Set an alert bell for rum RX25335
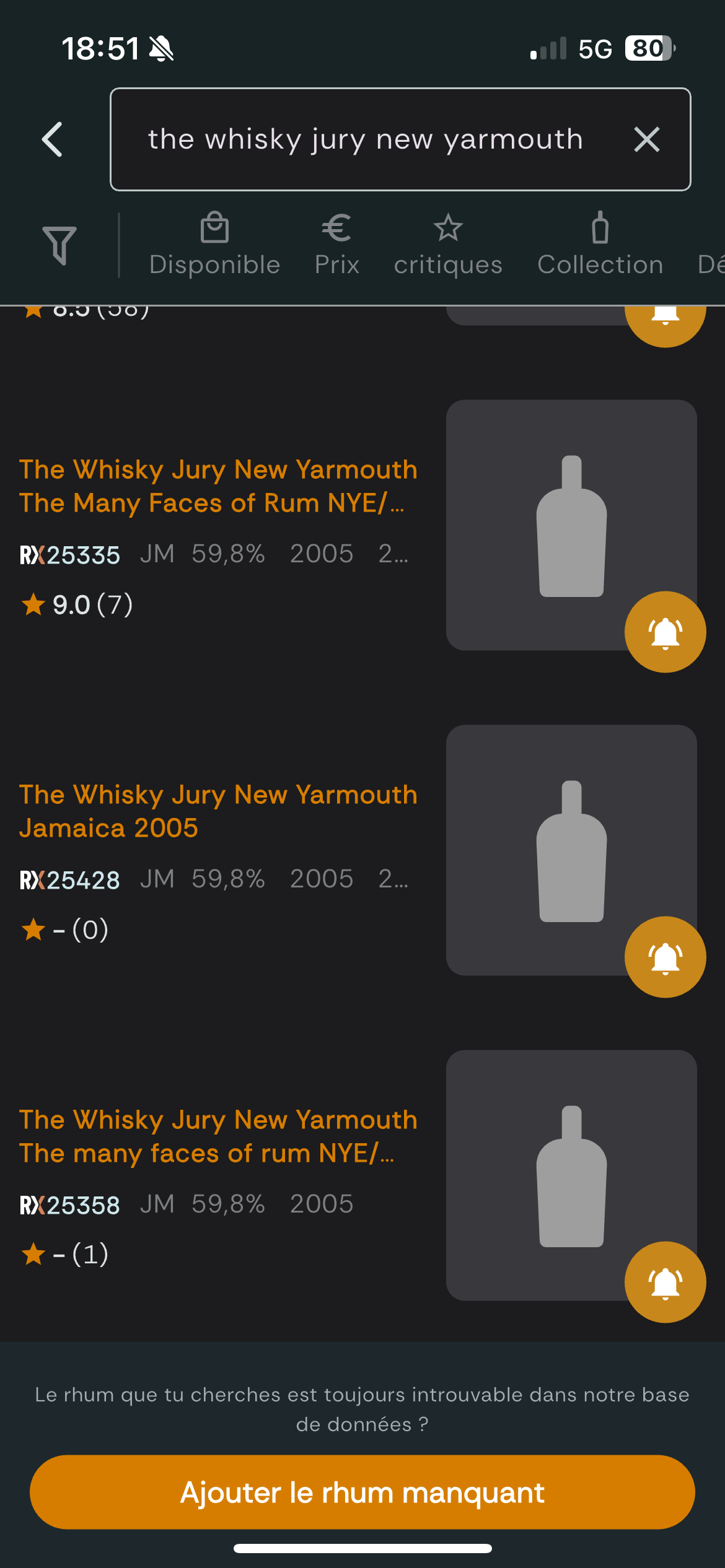The image size is (725, 1568). (x=665, y=632)
